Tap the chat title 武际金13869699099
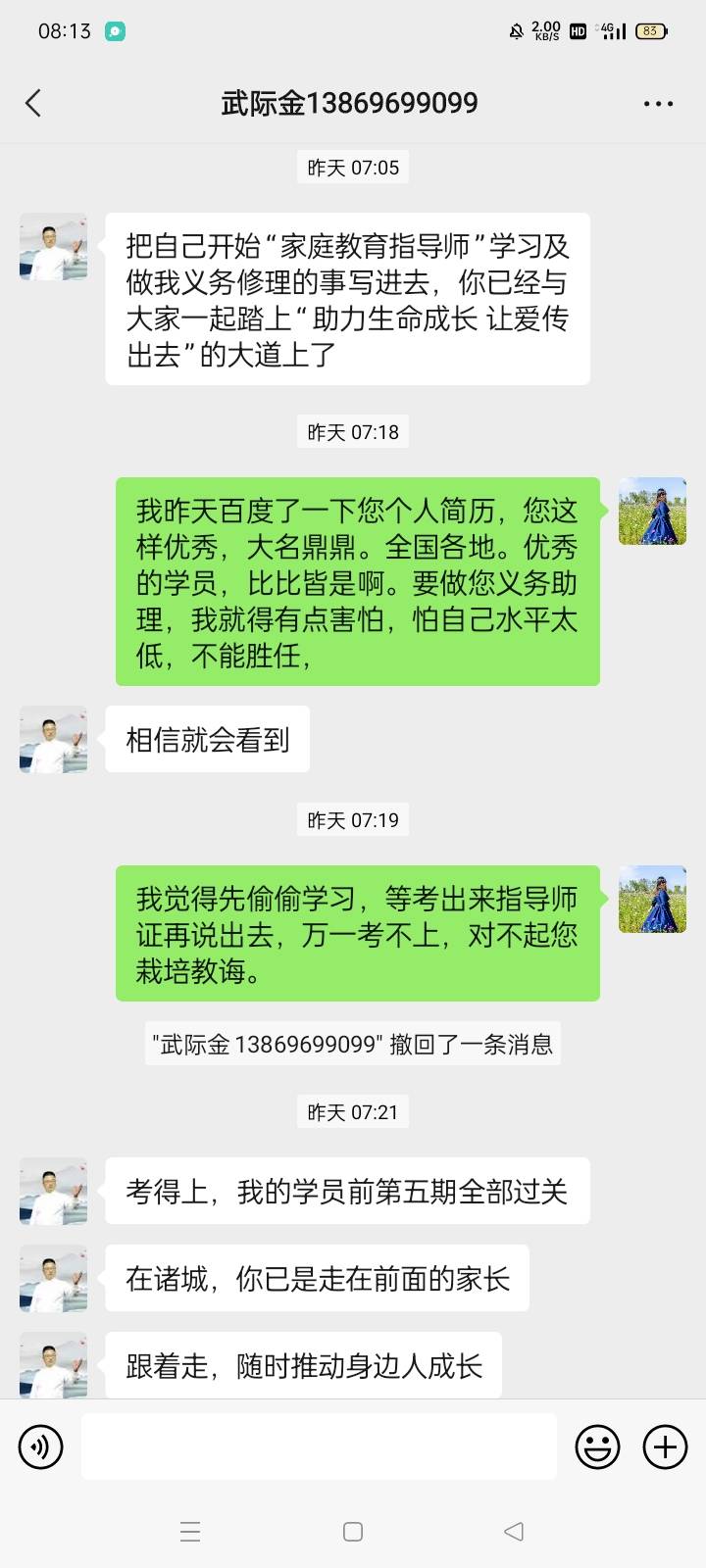The image size is (706, 1568). 348,102
